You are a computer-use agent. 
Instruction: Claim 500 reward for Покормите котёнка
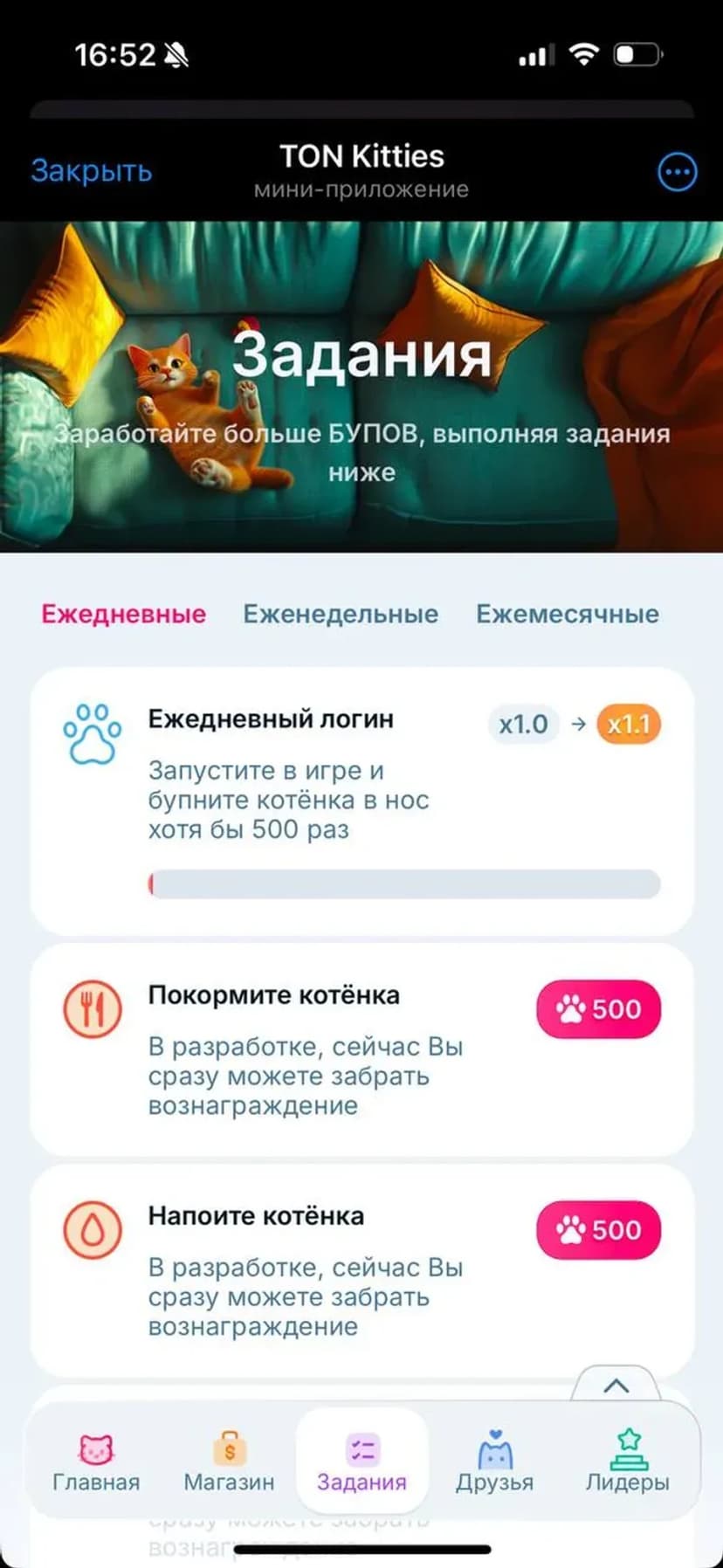(598, 1009)
